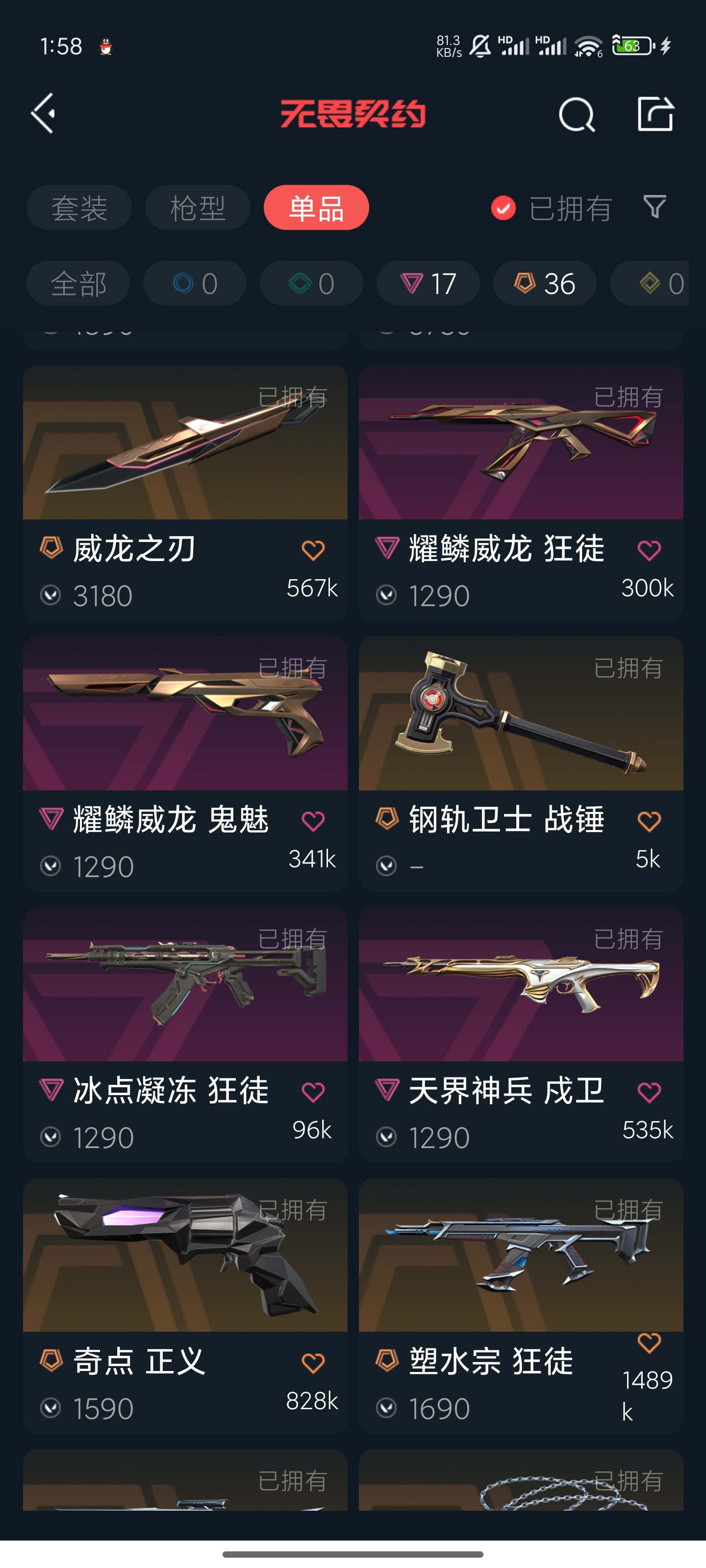Filter by the blue tier chip showing 0
This screenshot has height=1568, width=706.
[x=195, y=284]
